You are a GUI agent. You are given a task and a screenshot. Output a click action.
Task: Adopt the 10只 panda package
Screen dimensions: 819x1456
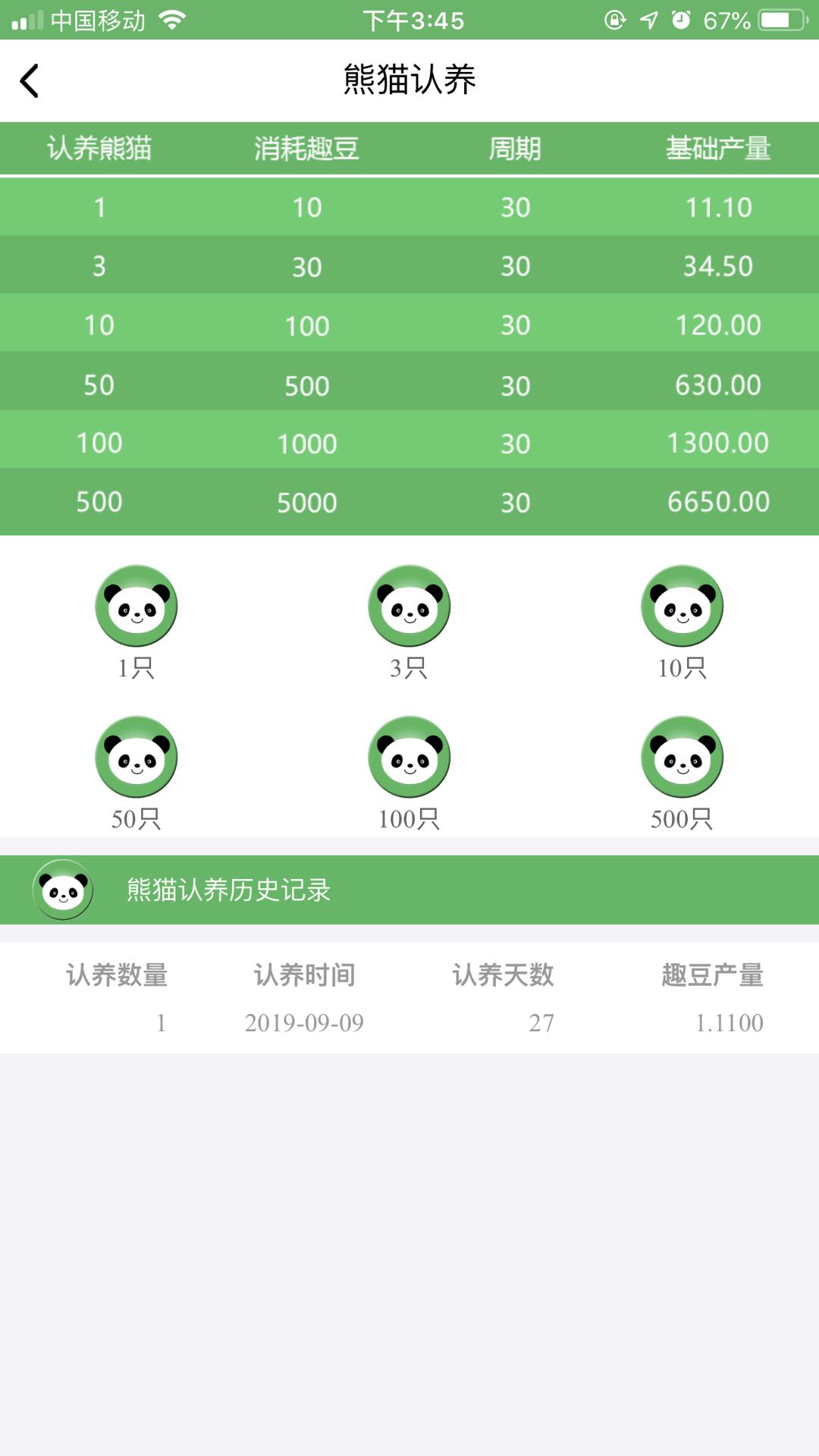click(682, 622)
